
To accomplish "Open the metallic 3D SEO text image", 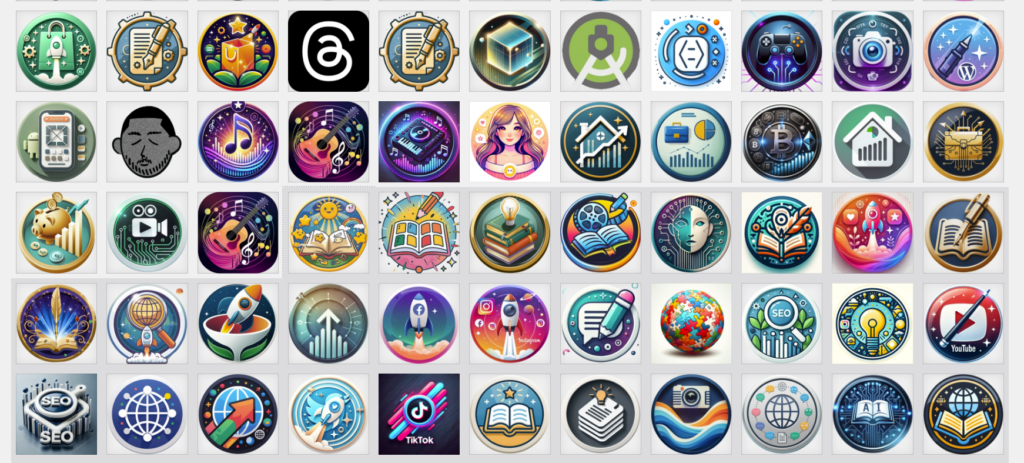I will pyautogui.click(x=57, y=414).
